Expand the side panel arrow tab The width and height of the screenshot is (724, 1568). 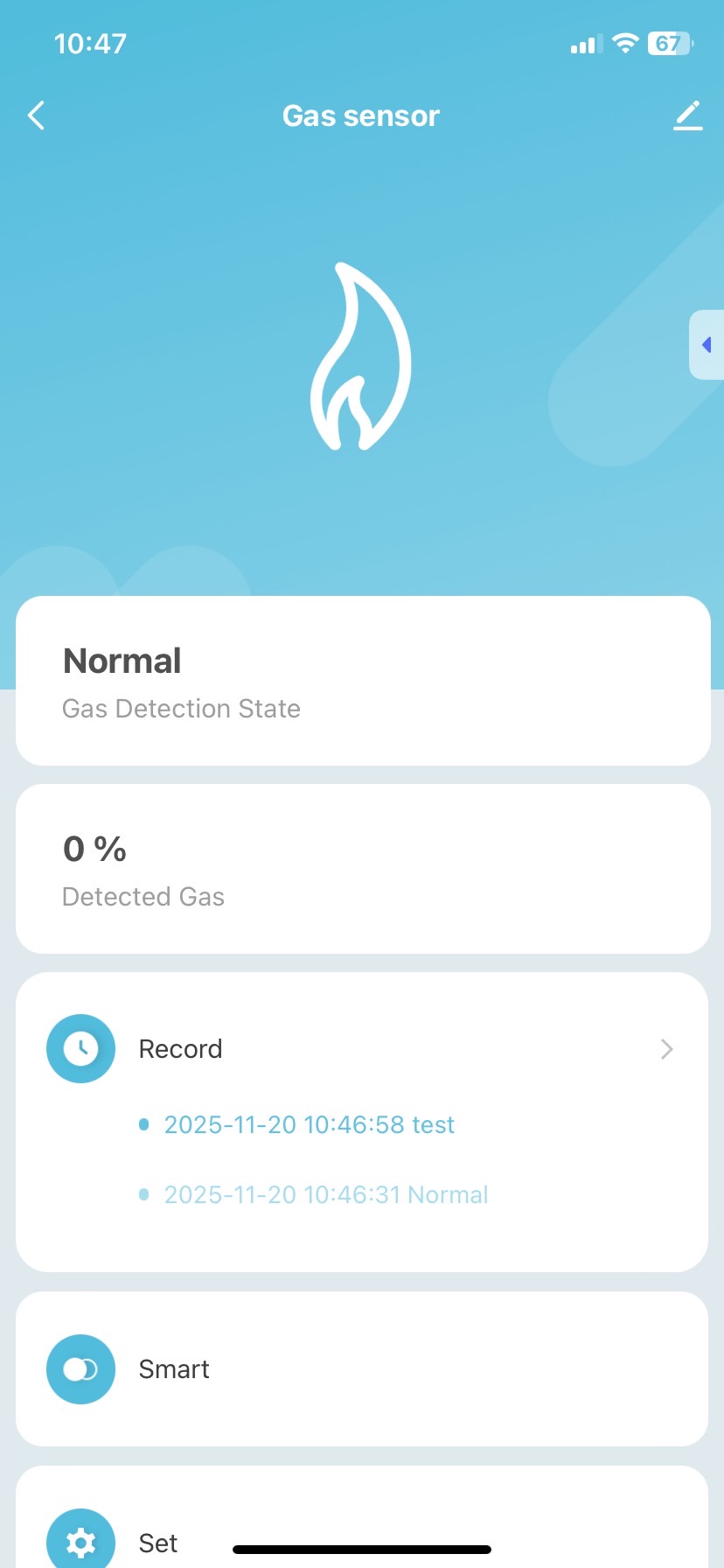point(707,345)
